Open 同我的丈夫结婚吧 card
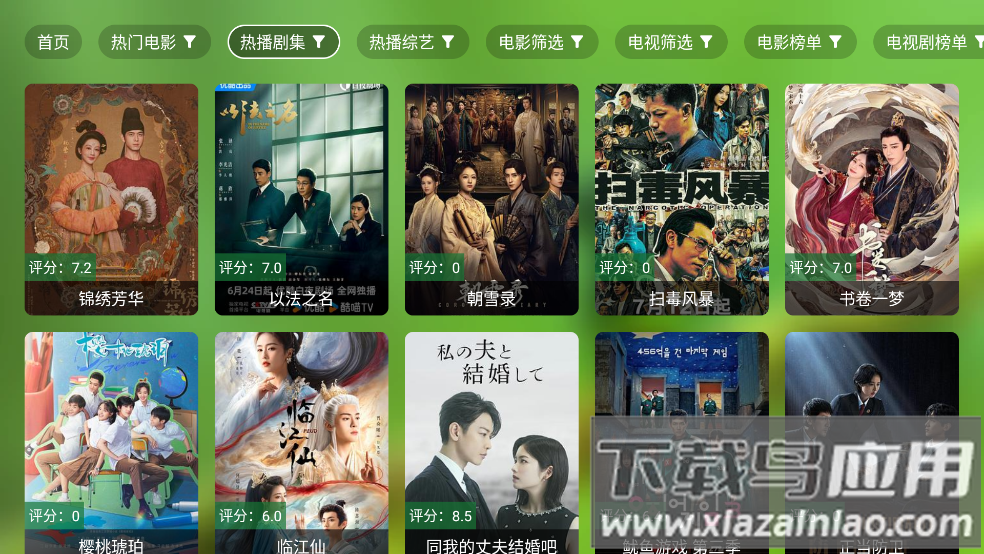Screen dimensions: 984x554 [491, 442]
